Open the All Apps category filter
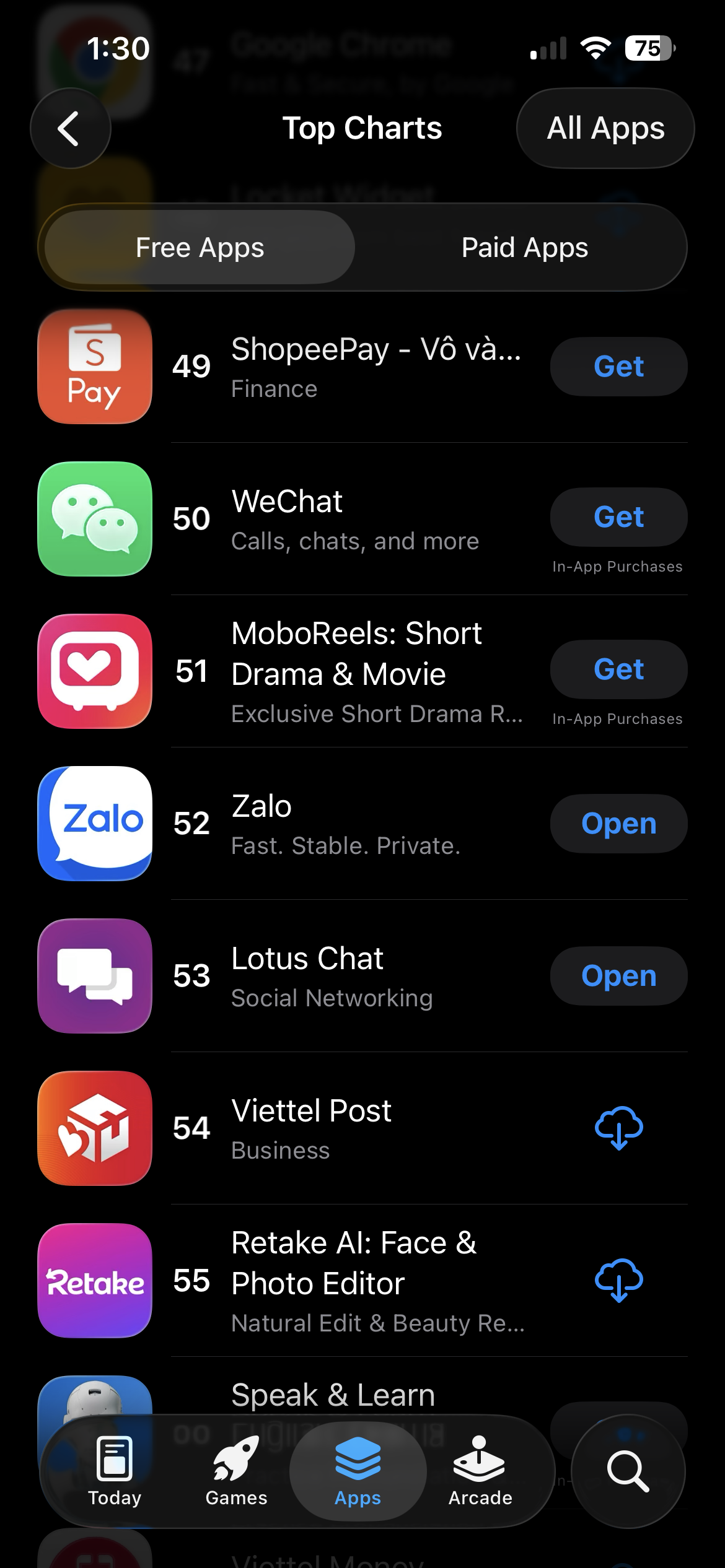The height and width of the screenshot is (1568, 725). click(x=605, y=128)
